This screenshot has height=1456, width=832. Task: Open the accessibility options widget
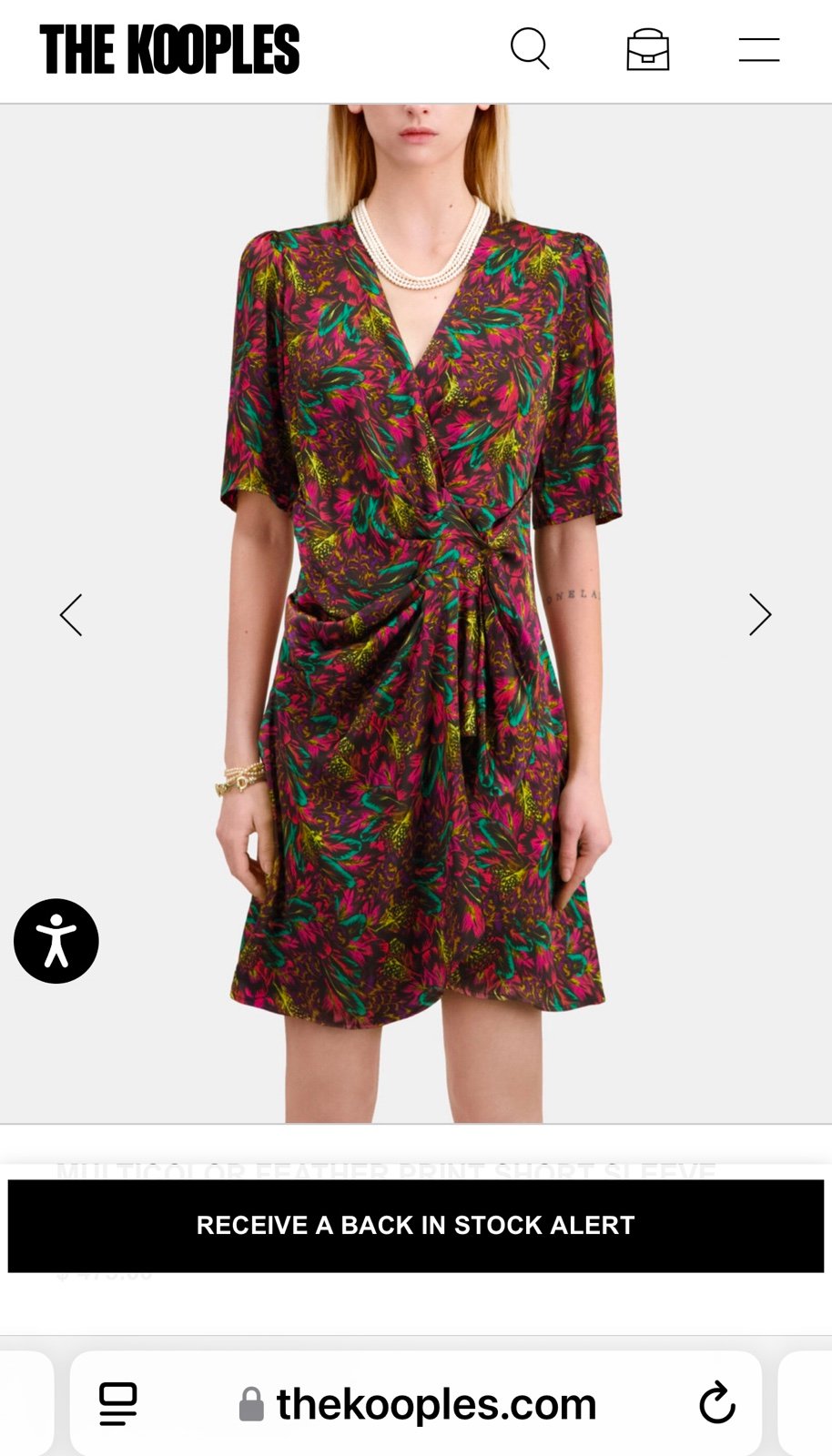[x=56, y=941]
